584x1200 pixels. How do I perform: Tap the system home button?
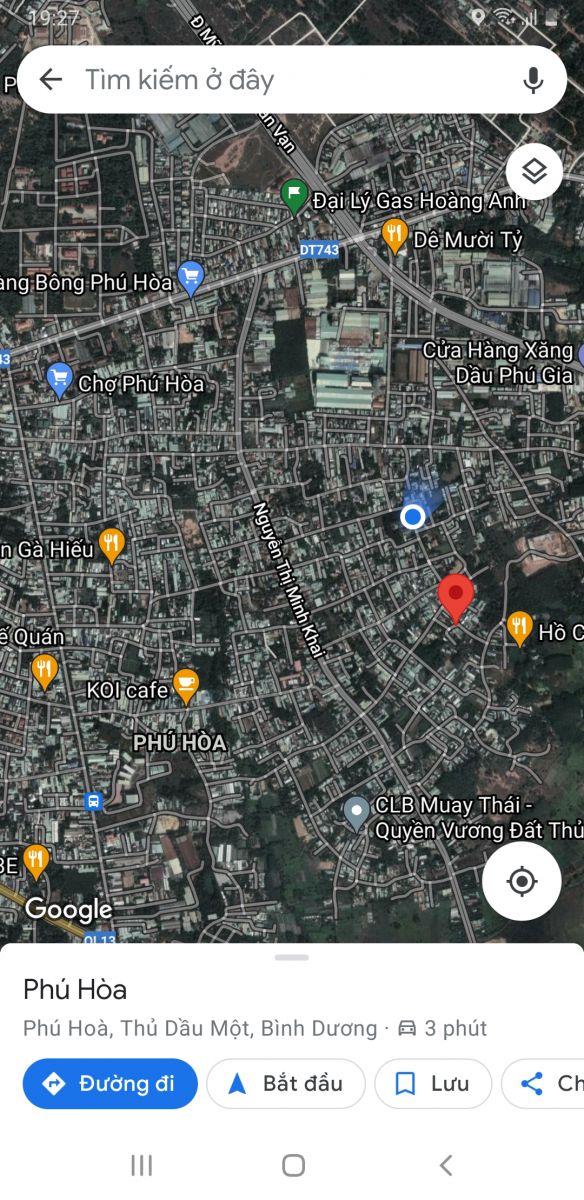click(293, 1165)
